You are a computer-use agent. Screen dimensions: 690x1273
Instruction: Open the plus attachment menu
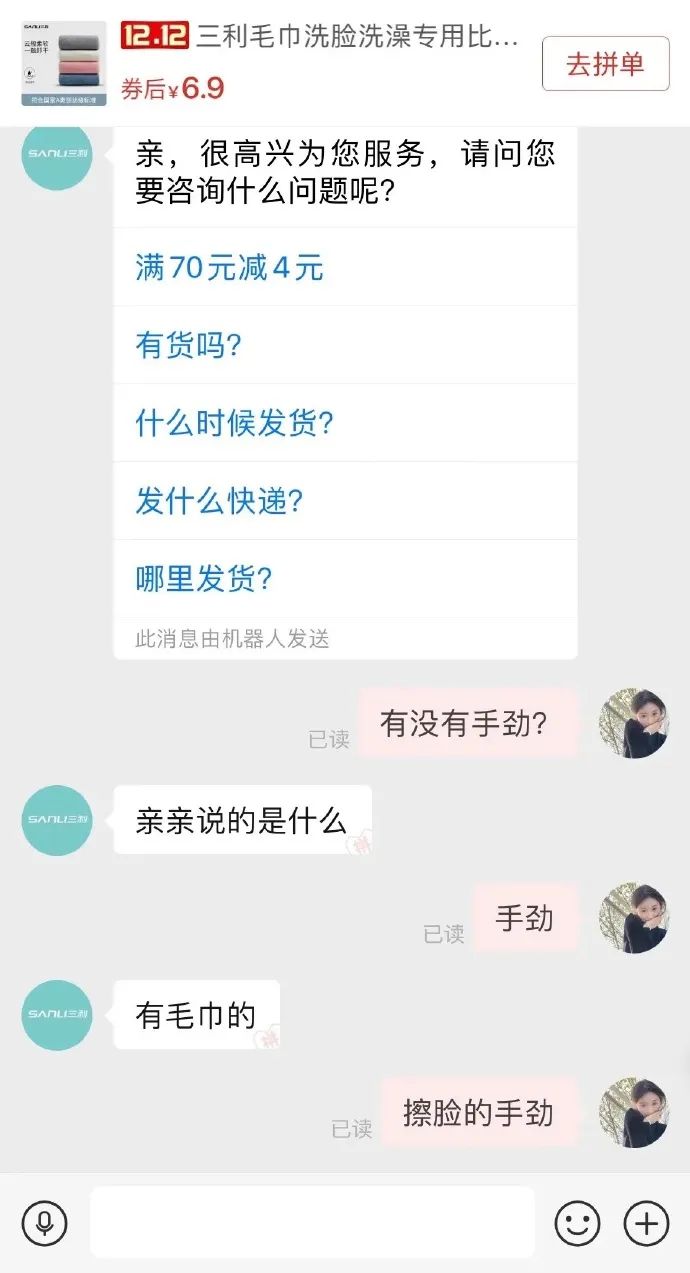(x=645, y=1222)
